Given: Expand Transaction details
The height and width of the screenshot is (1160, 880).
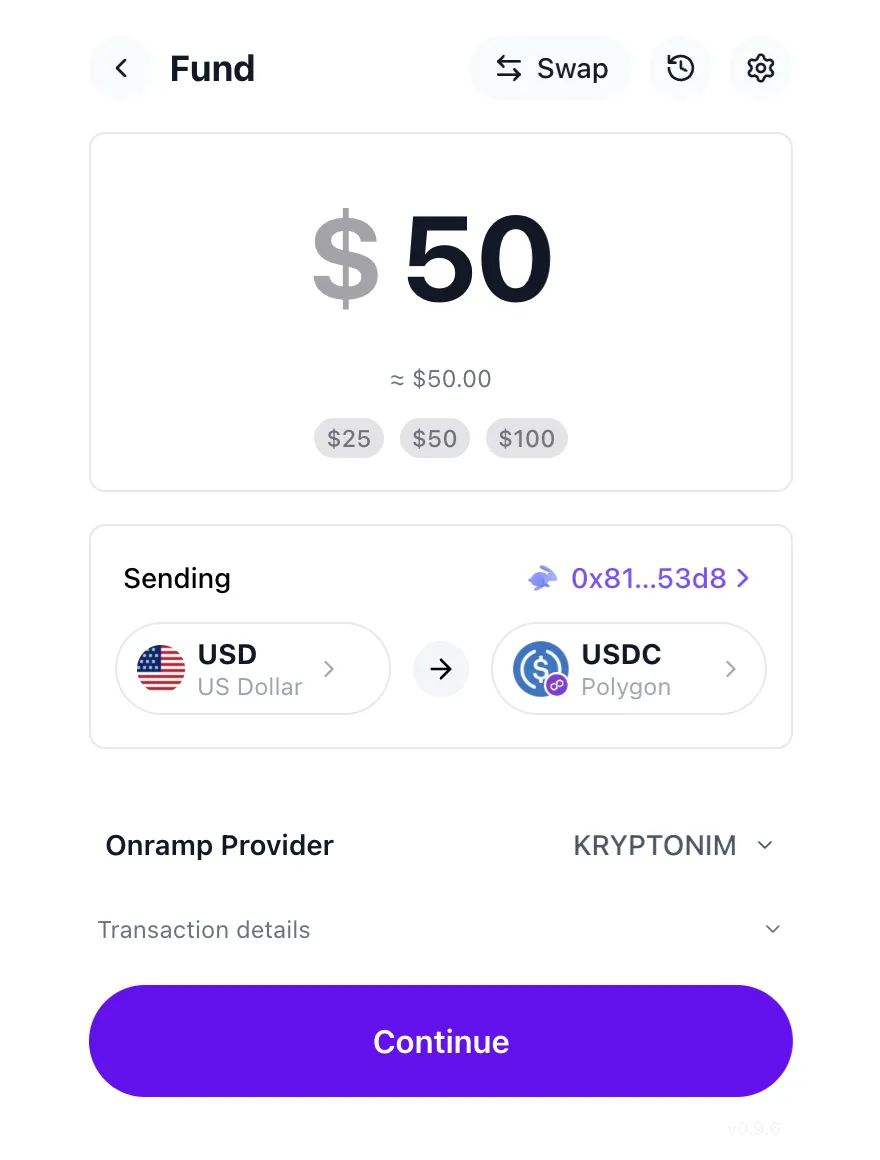Looking at the screenshot, I should point(440,929).
